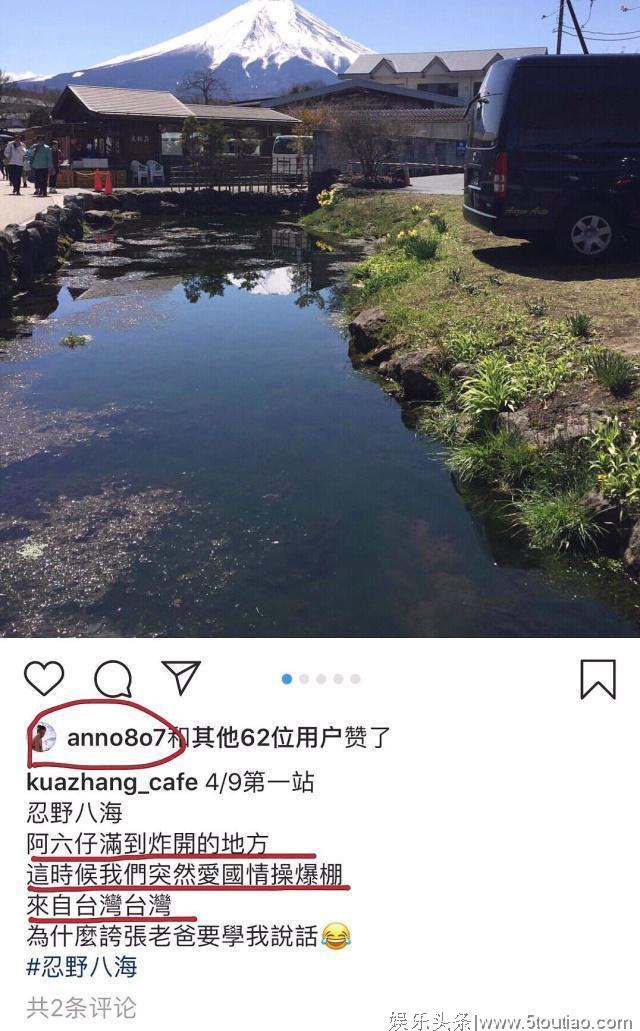Open the #忍野八海 hashtag
The width and height of the screenshot is (640, 1031).
pyautogui.click(x=82, y=967)
